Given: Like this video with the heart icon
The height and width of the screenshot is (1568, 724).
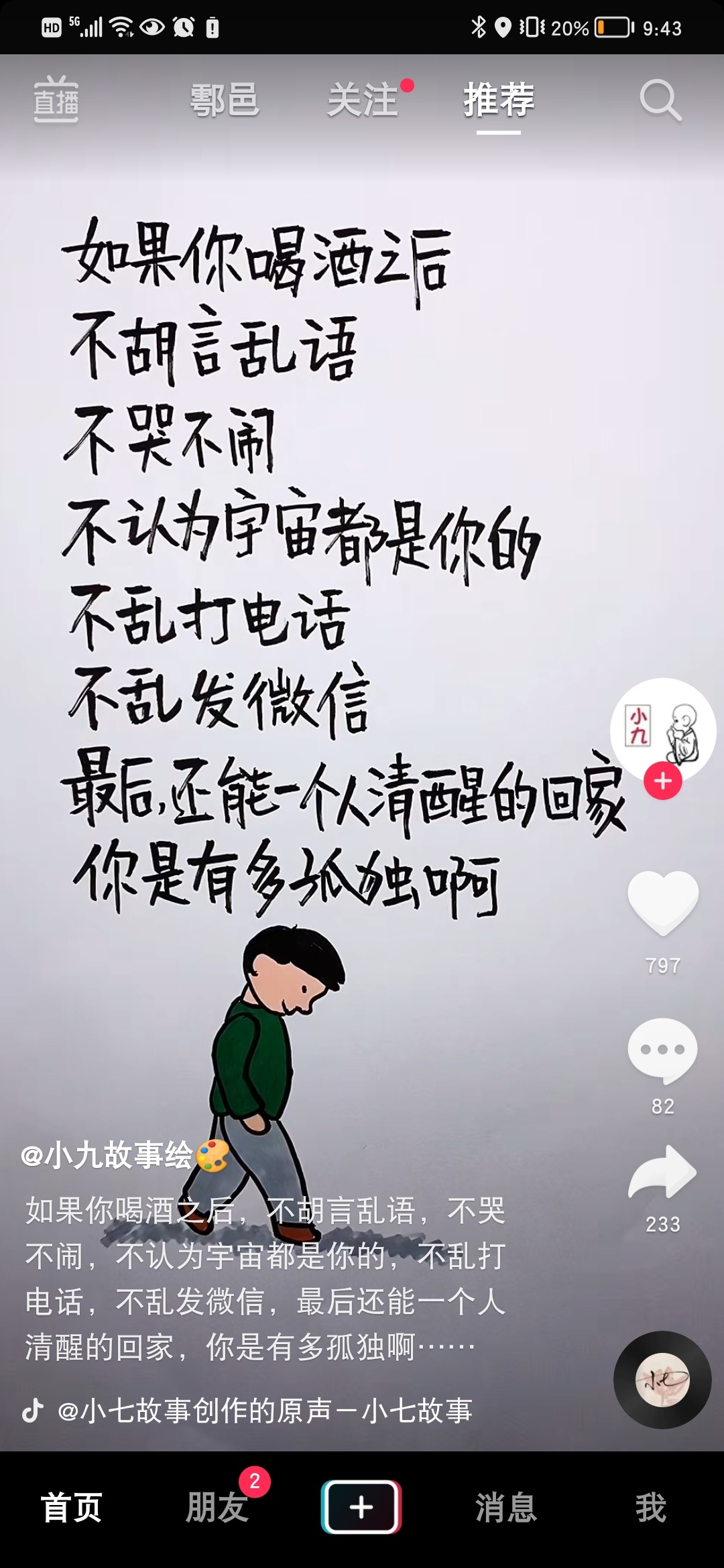Looking at the screenshot, I should 662,902.
